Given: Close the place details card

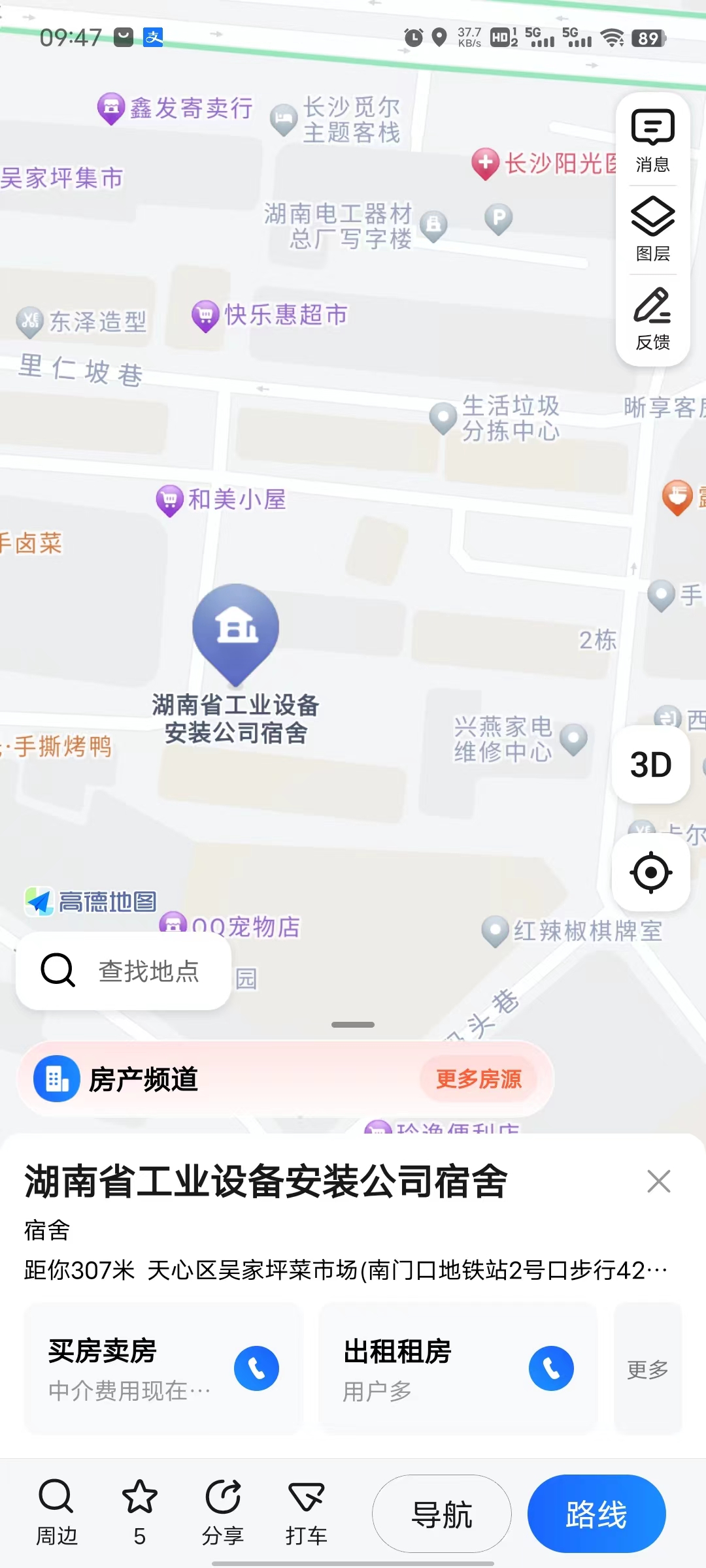Looking at the screenshot, I should click(x=658, y=1181).
